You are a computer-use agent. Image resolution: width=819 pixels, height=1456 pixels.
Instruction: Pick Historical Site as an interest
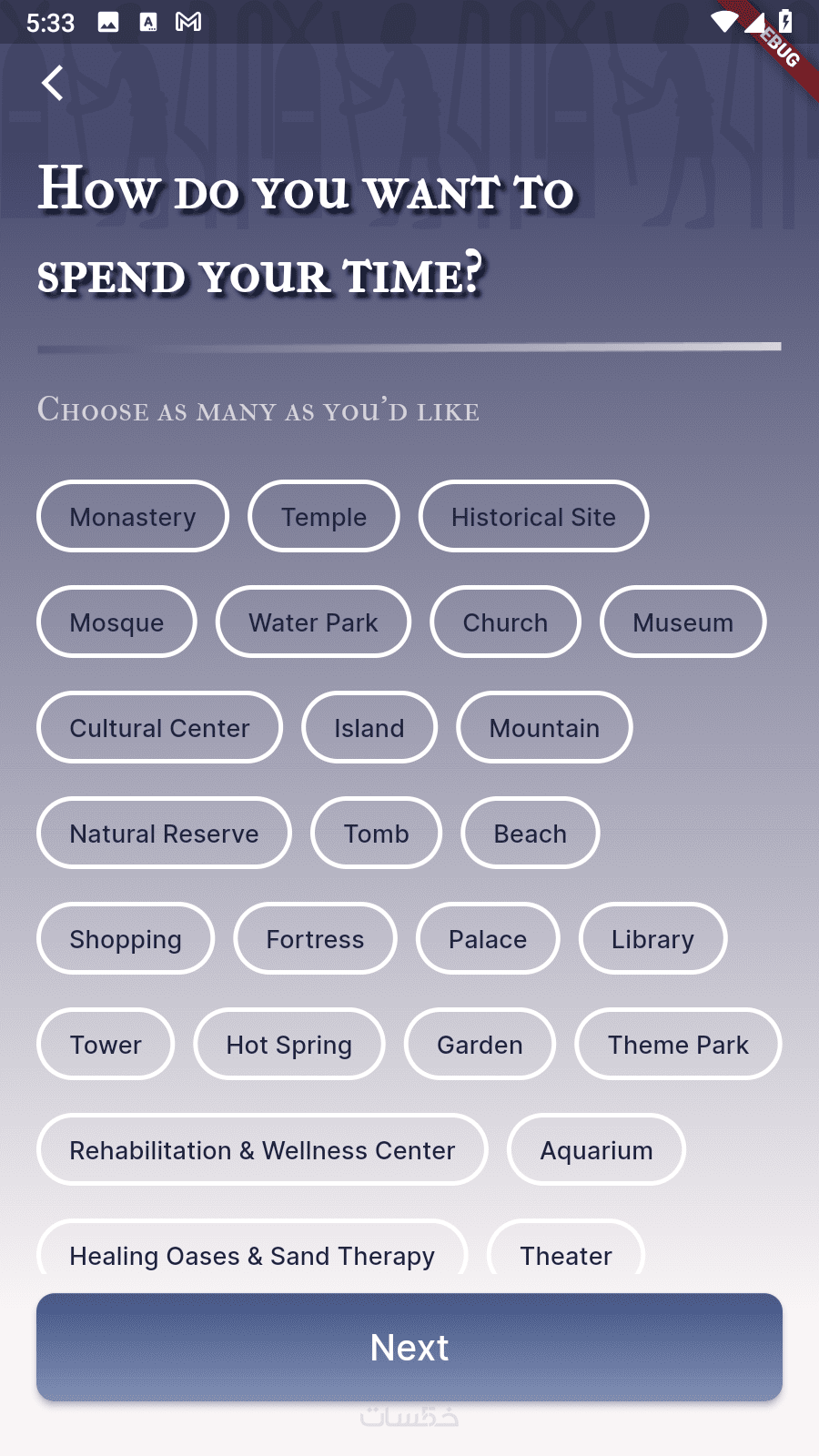(533, 516)
